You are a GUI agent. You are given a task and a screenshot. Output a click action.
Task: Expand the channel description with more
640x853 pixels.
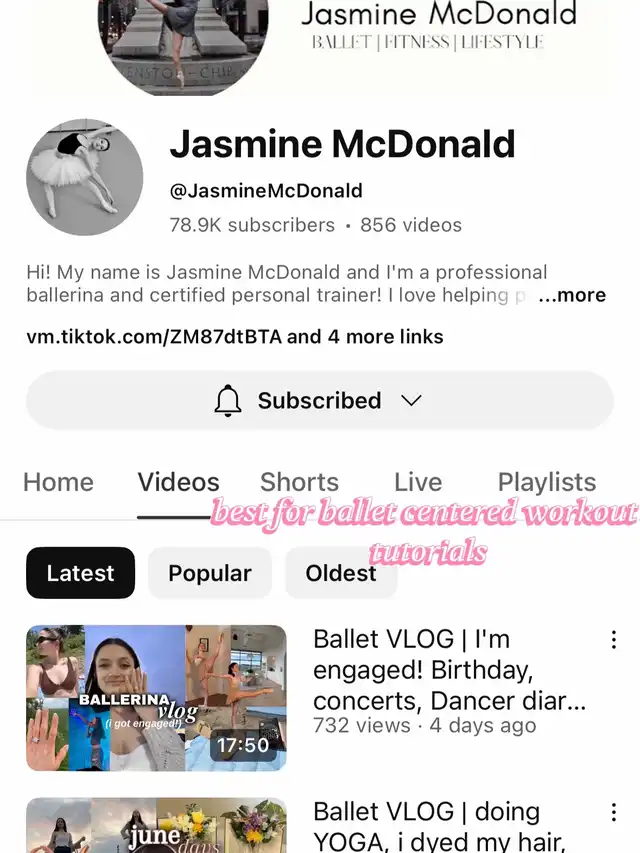573,296
